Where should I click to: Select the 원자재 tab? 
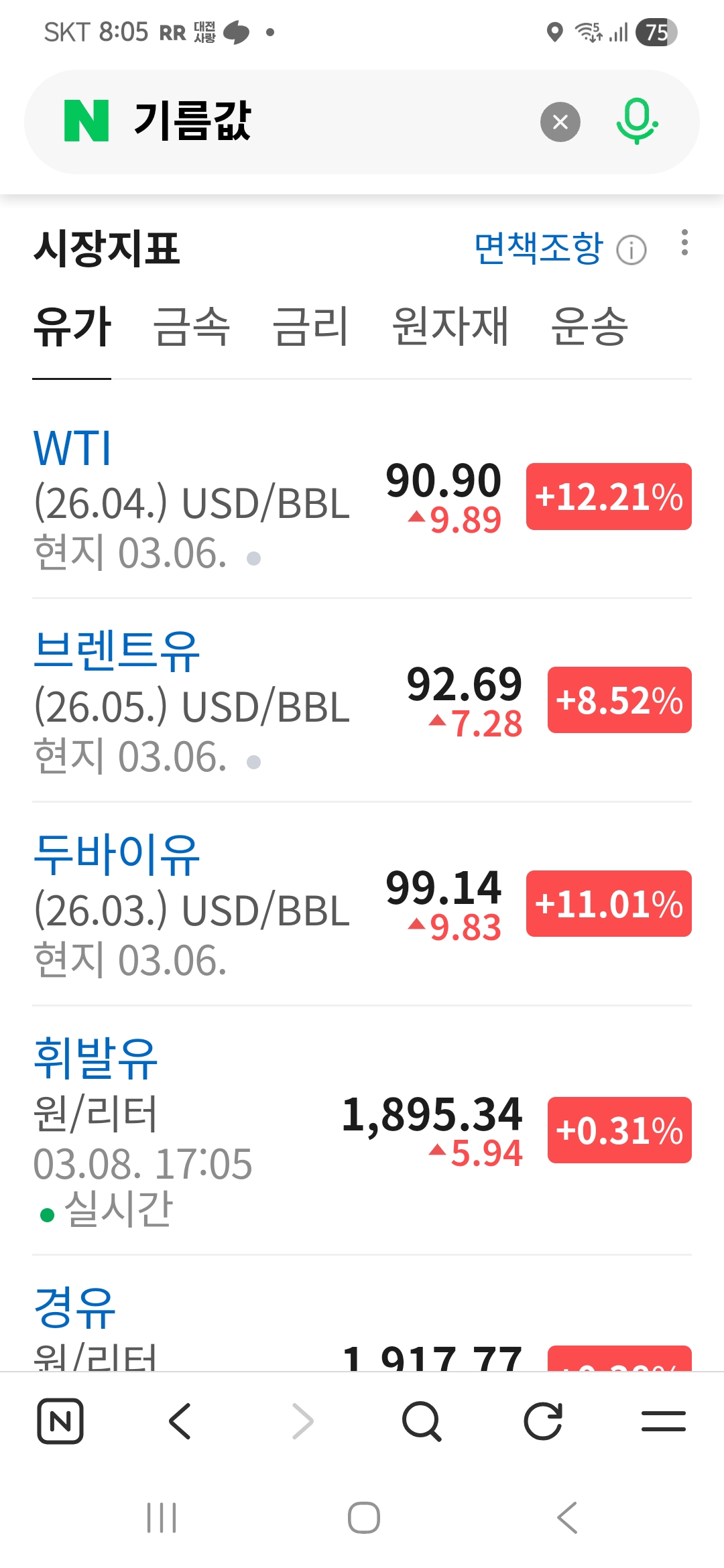(x=450, y=327)
